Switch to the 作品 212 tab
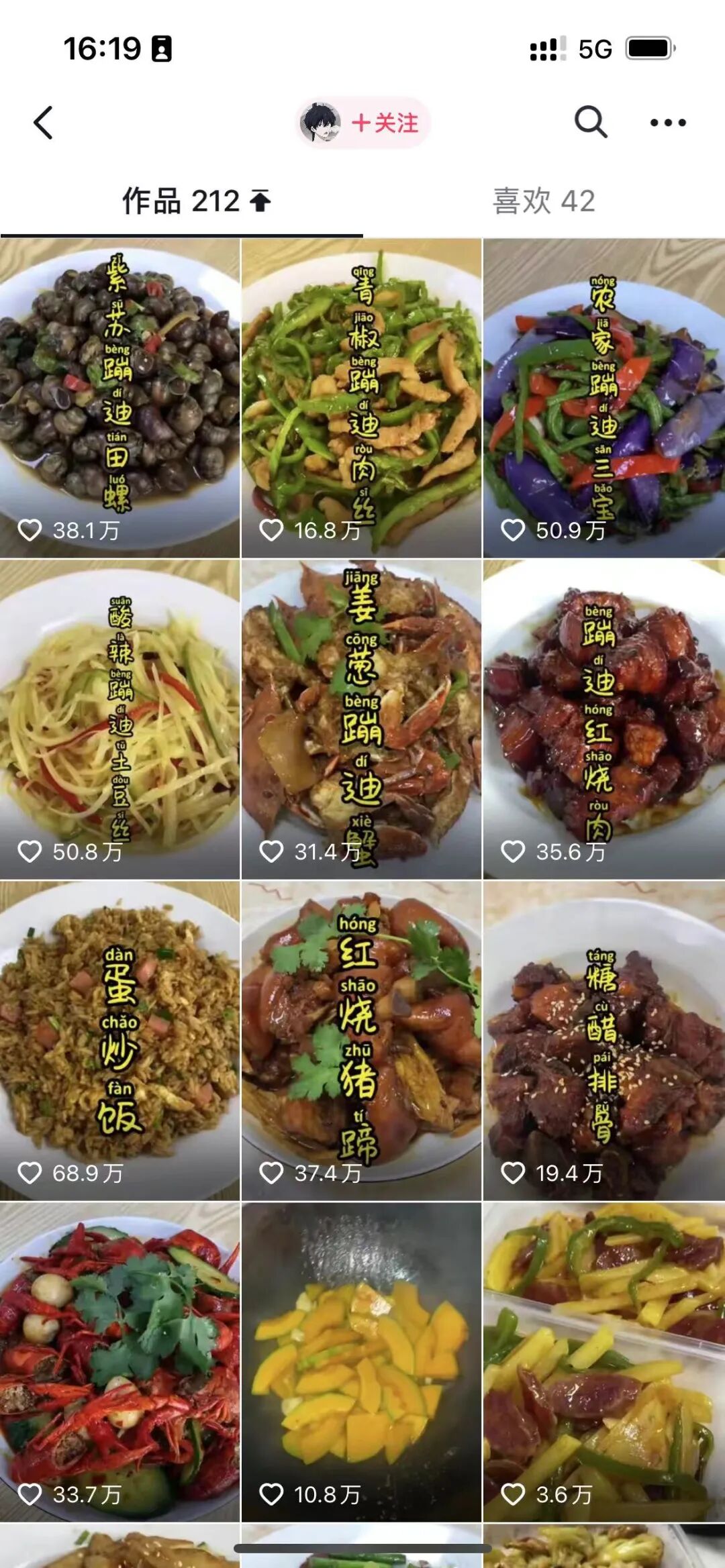Image resolution: width=725 pixels, height=1568 pixels. (x=196, y=201)
